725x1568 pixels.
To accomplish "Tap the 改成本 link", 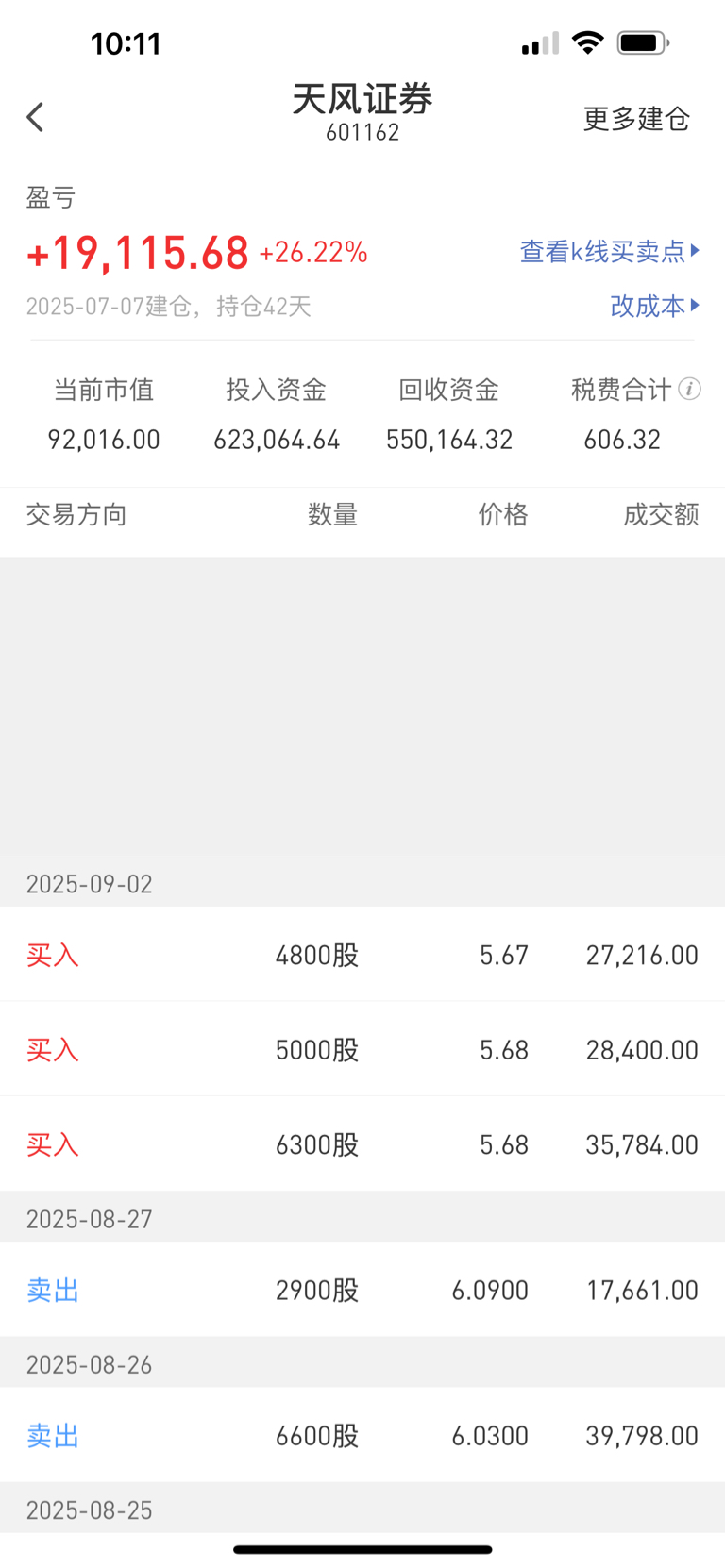I will tap(655, 306).
